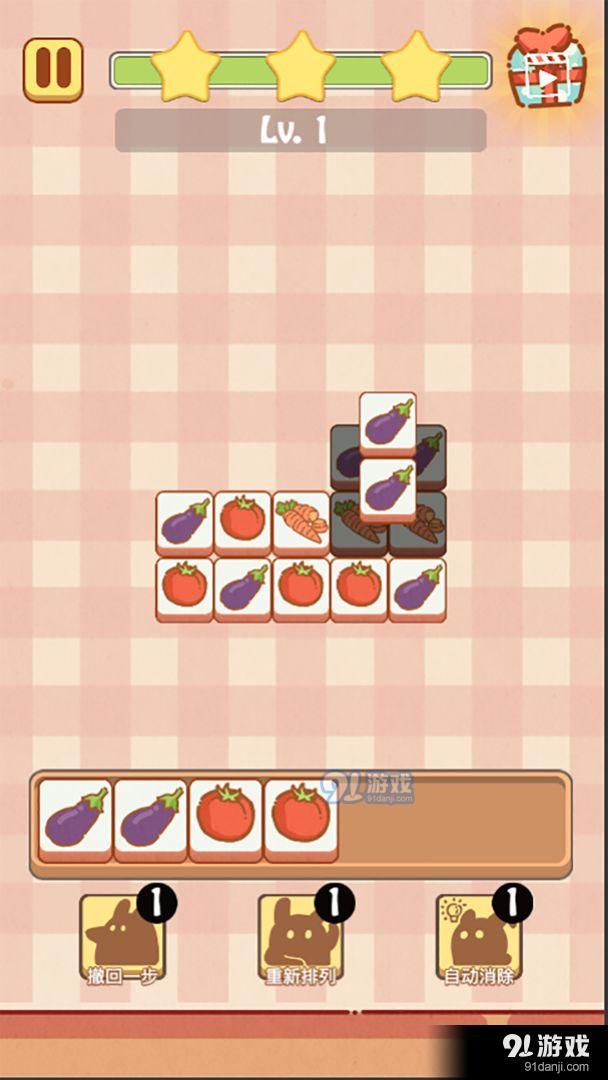Pause the game

click(52, 69)
